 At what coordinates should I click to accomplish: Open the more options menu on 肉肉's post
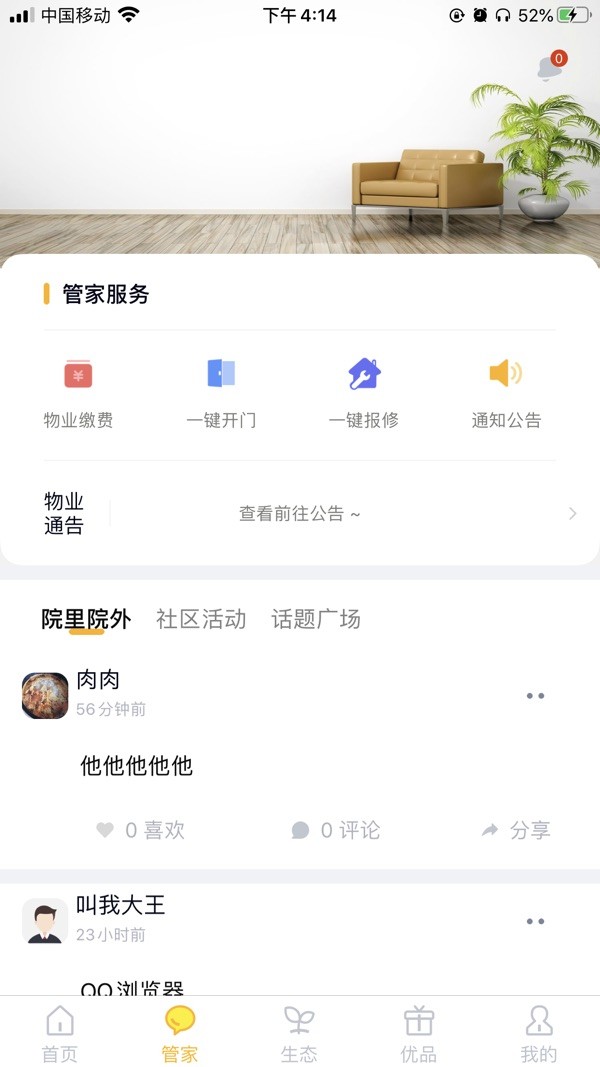pos(535,696)
